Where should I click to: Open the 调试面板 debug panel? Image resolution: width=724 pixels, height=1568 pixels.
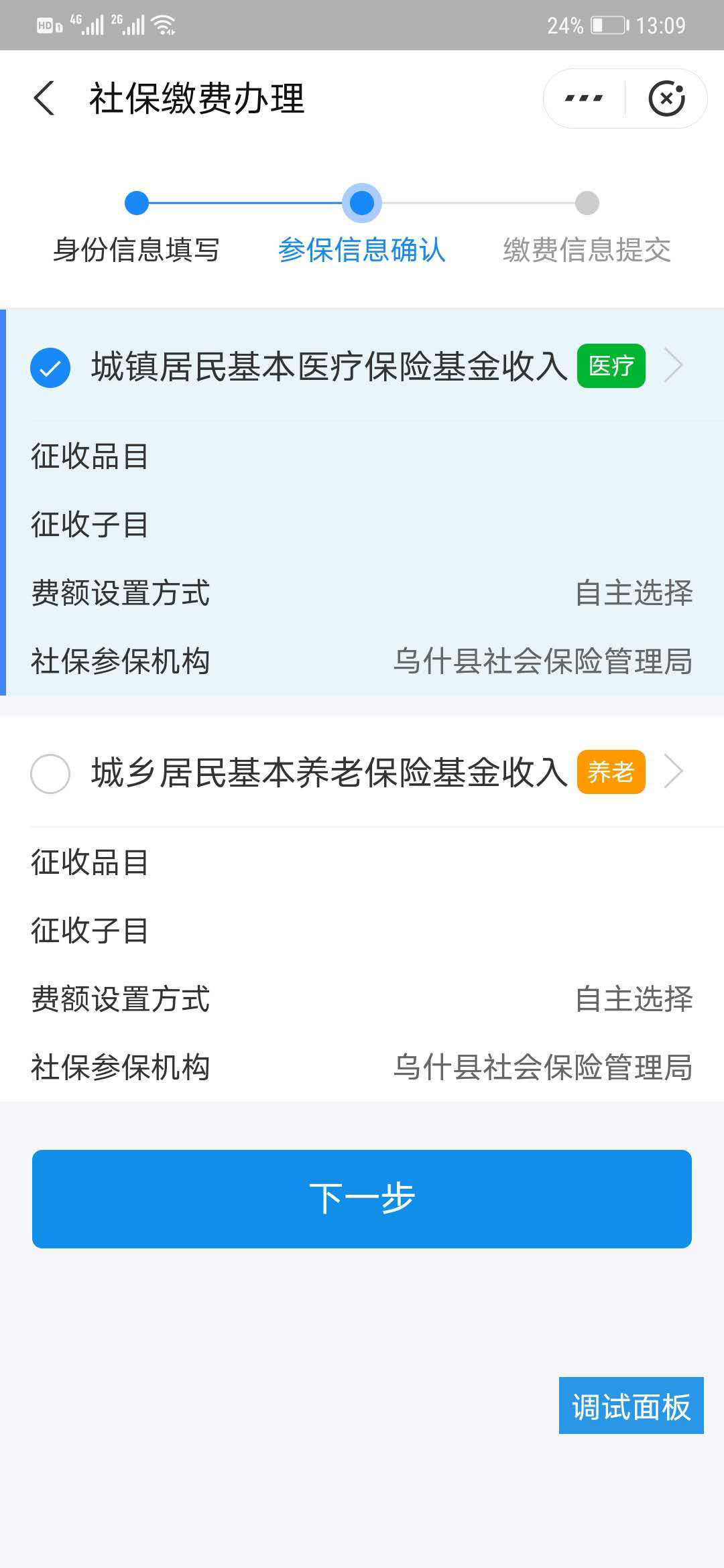pyautogui.click(x=631, y=1405)
